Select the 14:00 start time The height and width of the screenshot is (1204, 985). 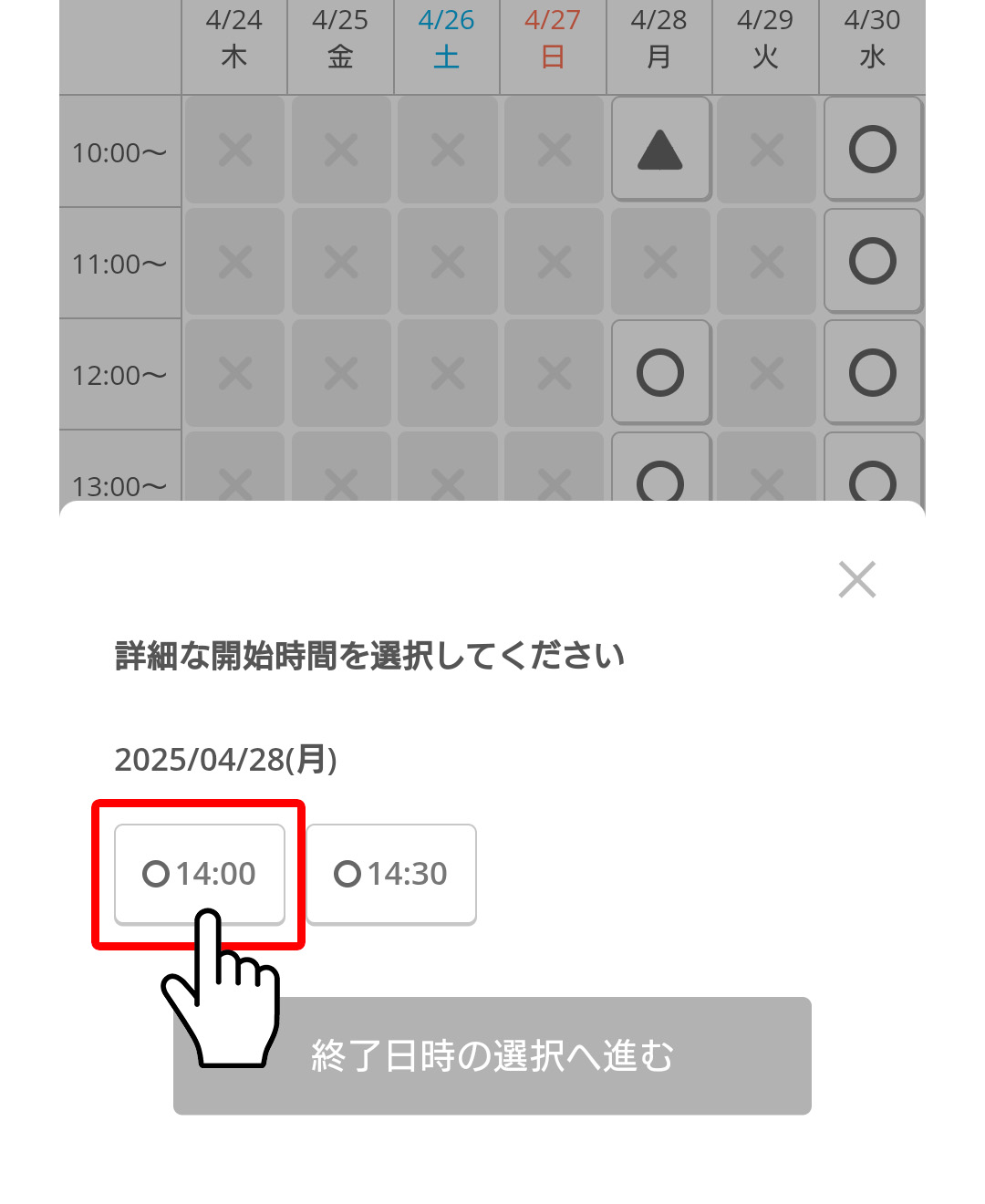pyautogui.click(x=199, y=873)
